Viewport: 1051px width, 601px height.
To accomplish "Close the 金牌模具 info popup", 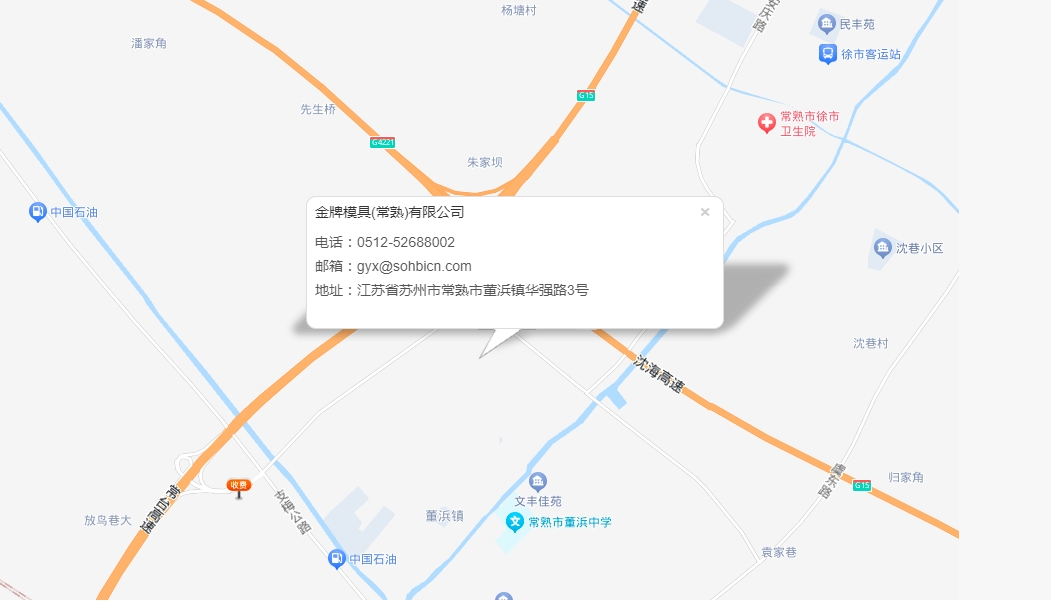I will pos(705,212).
